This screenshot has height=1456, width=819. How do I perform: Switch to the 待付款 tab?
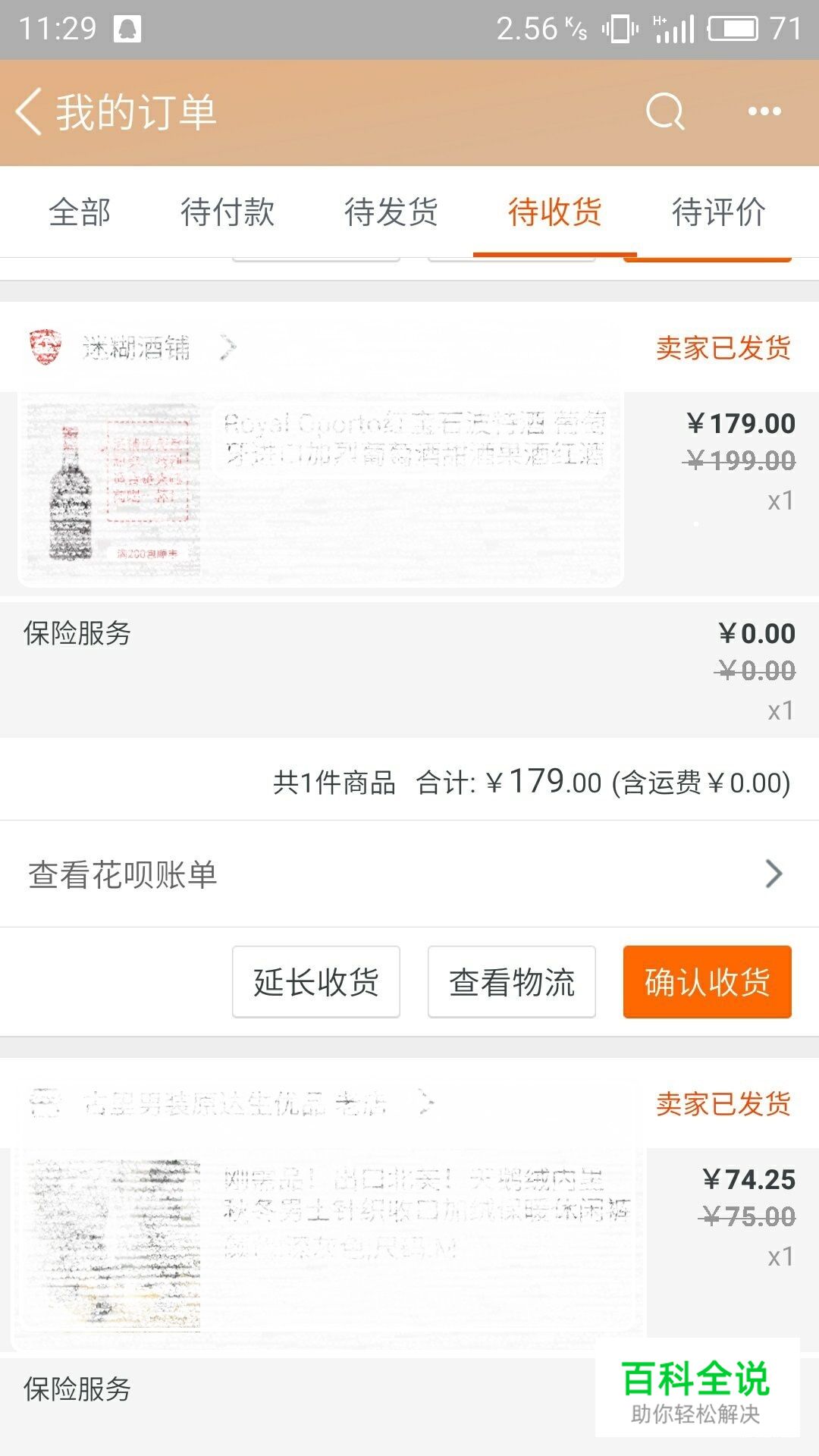point(227,212)
